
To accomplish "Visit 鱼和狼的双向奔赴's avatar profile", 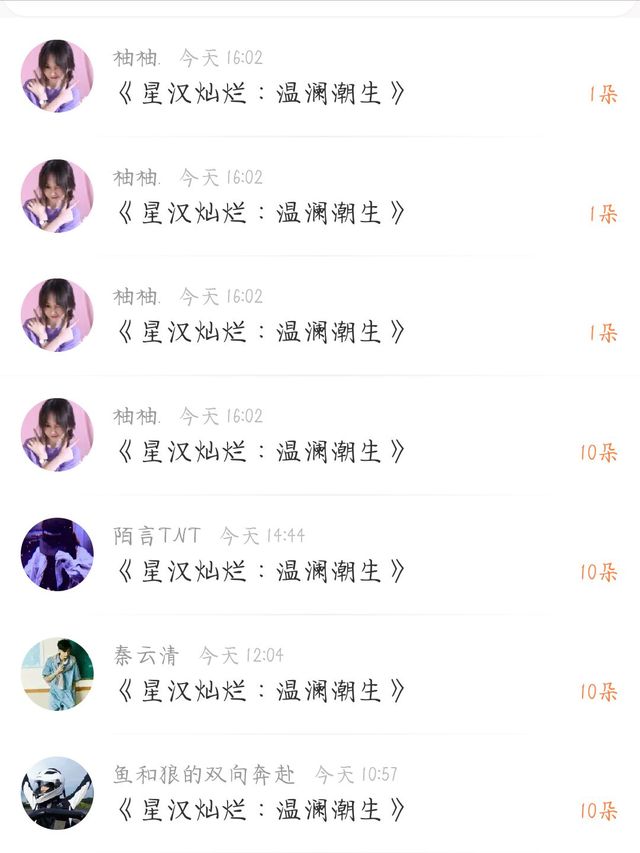I will click(x=57, y=792).
